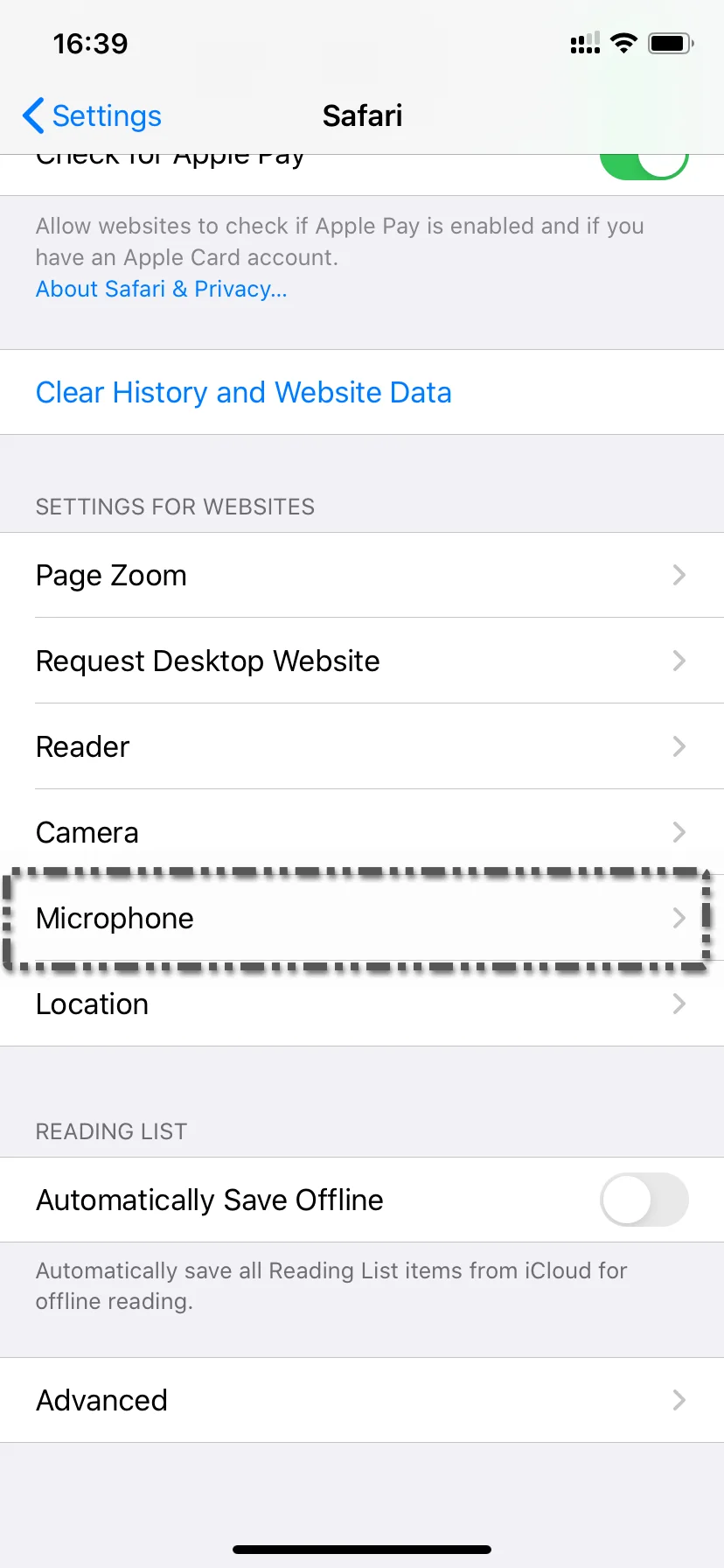Screen dimensions: 724x1568
Task: Open Advanced Safari settings
Action: tap(361, 1400)
